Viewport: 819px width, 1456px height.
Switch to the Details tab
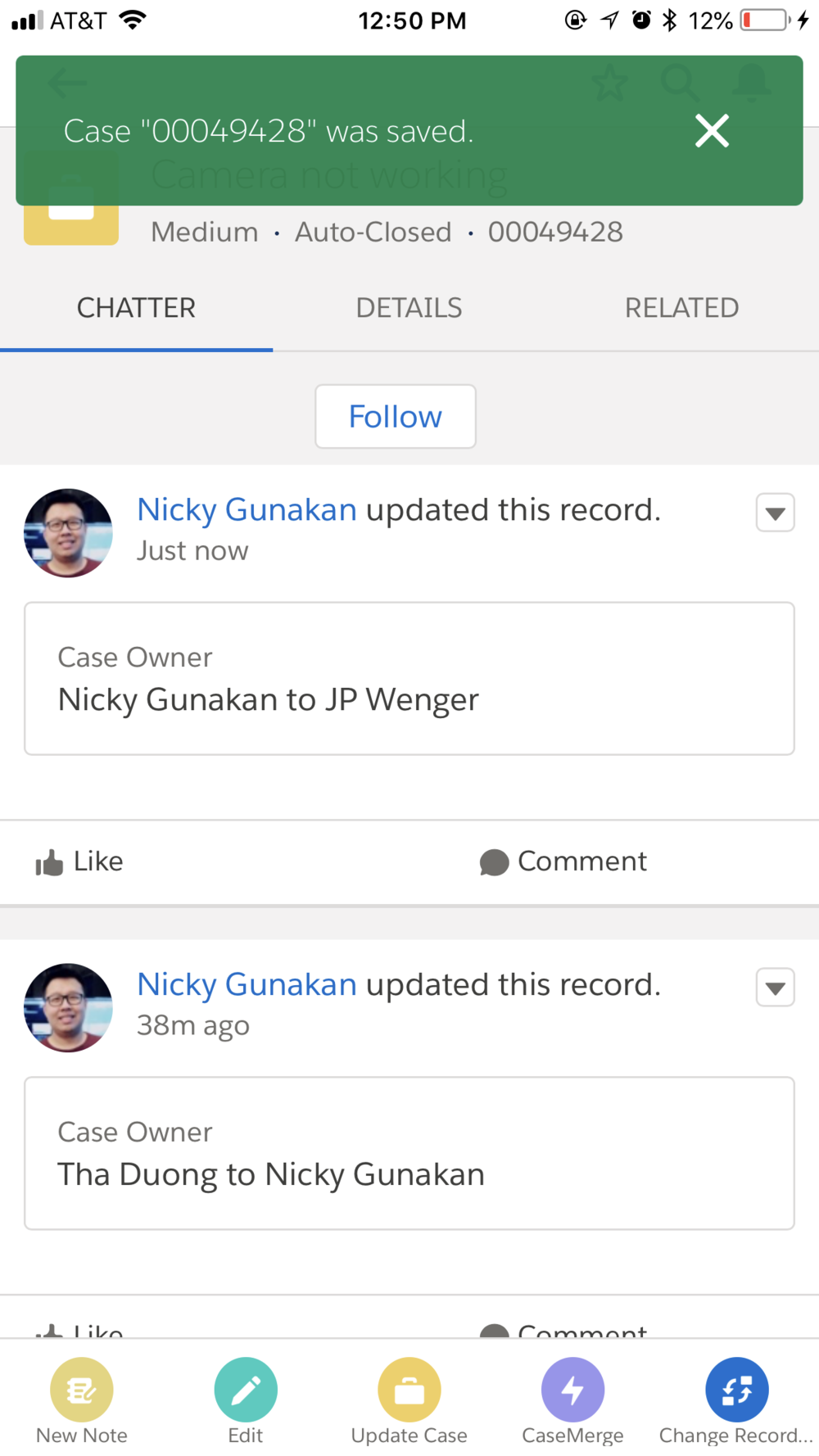[409, 308]
